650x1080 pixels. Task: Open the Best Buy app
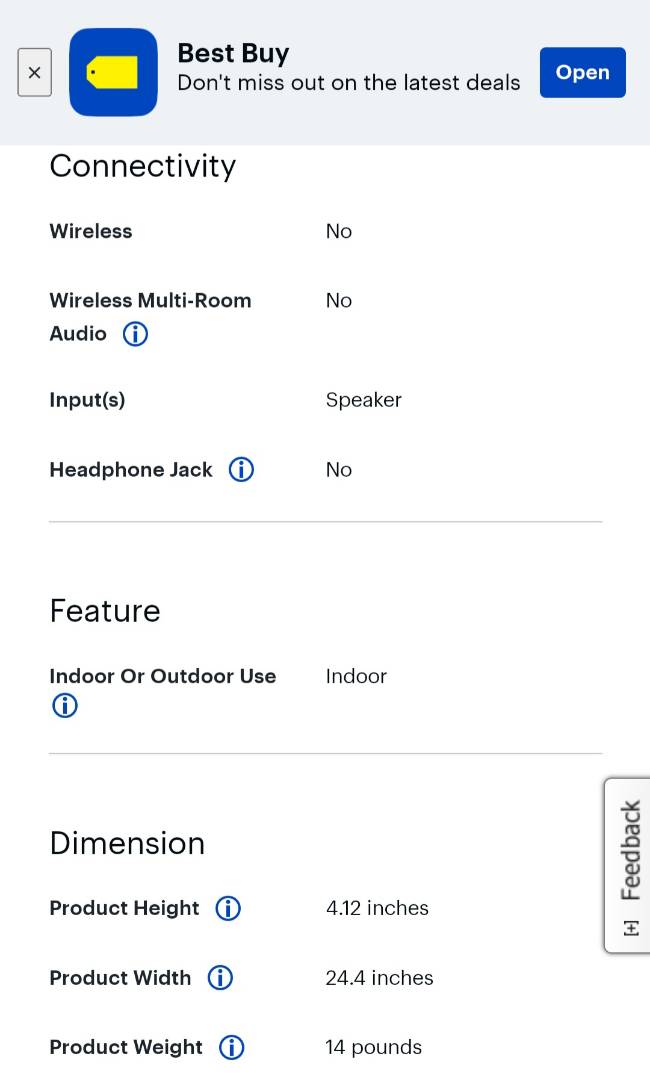583,72
